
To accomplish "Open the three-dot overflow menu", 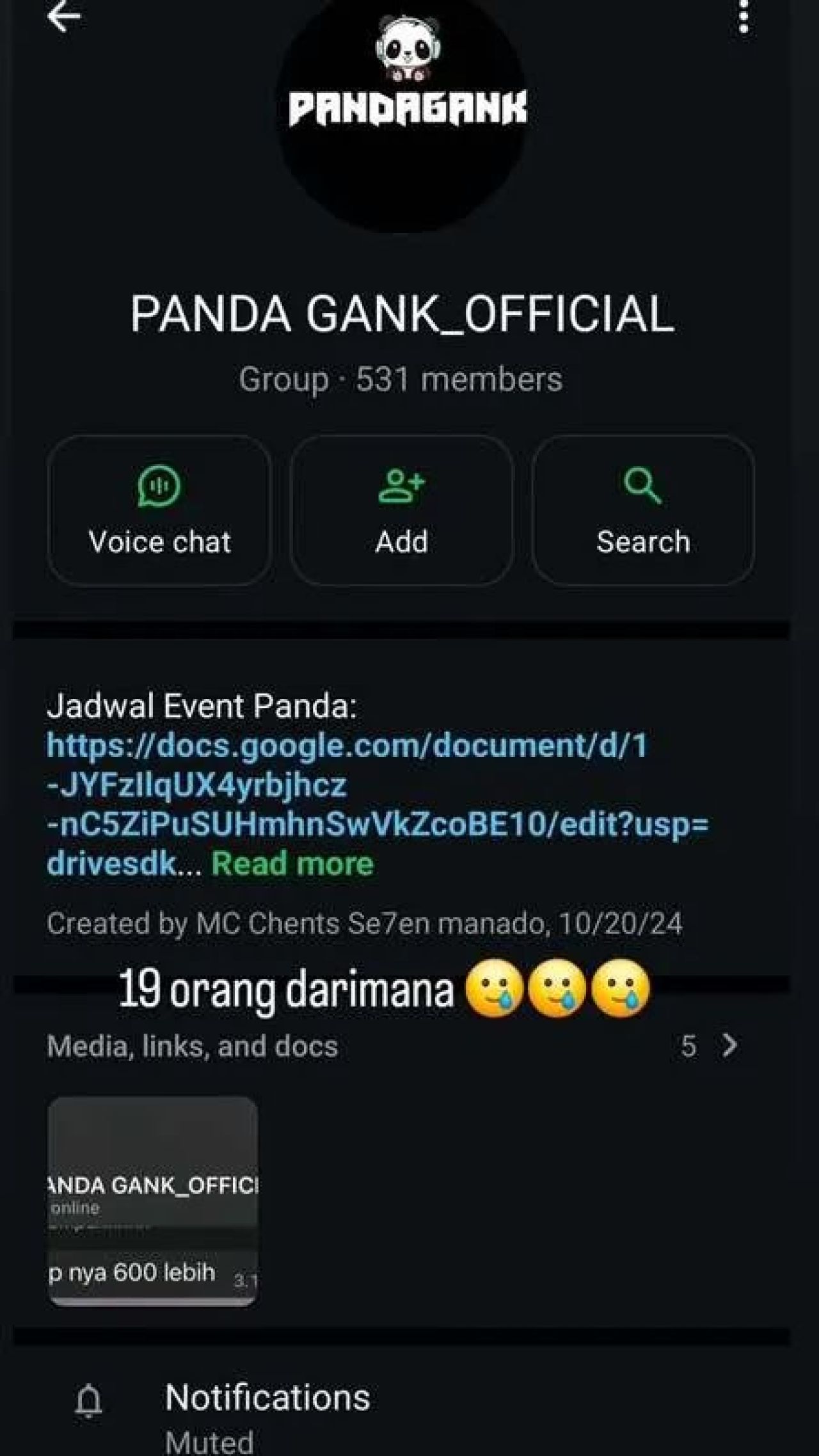I will [x=743, y=17].
